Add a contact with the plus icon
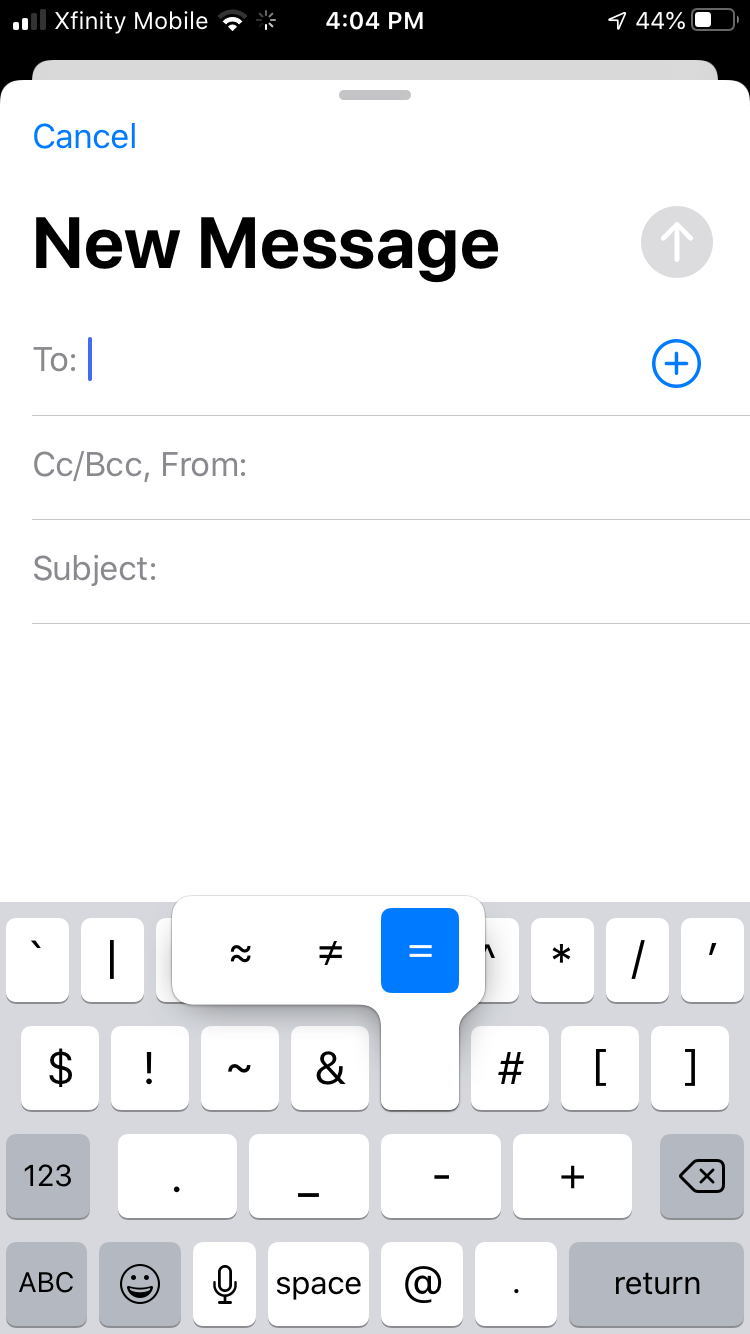This screenshot has height=1334, width=750. tap(677, 363)
